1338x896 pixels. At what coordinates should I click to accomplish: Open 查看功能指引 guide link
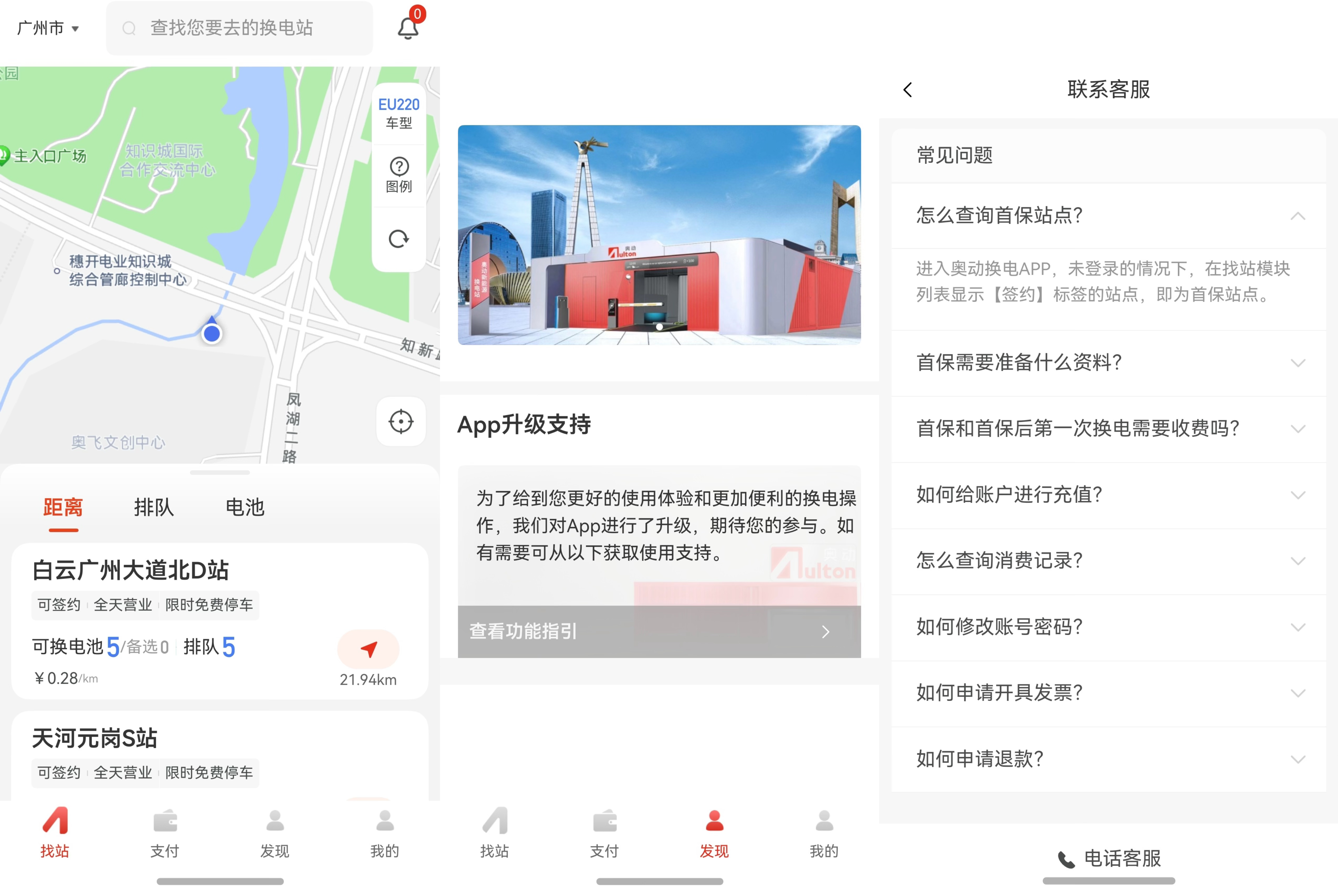click(x=659, y=631)
